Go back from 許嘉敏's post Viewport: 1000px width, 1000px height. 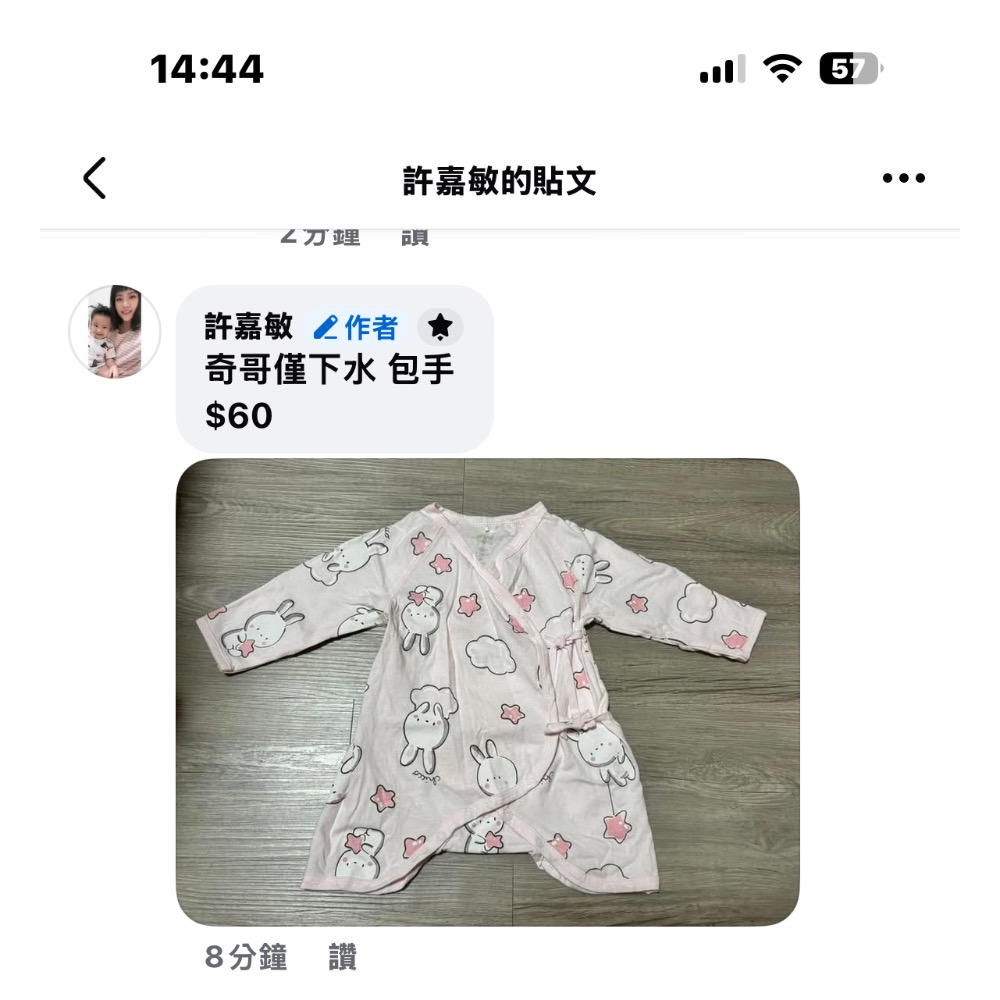tap(95, 179)
